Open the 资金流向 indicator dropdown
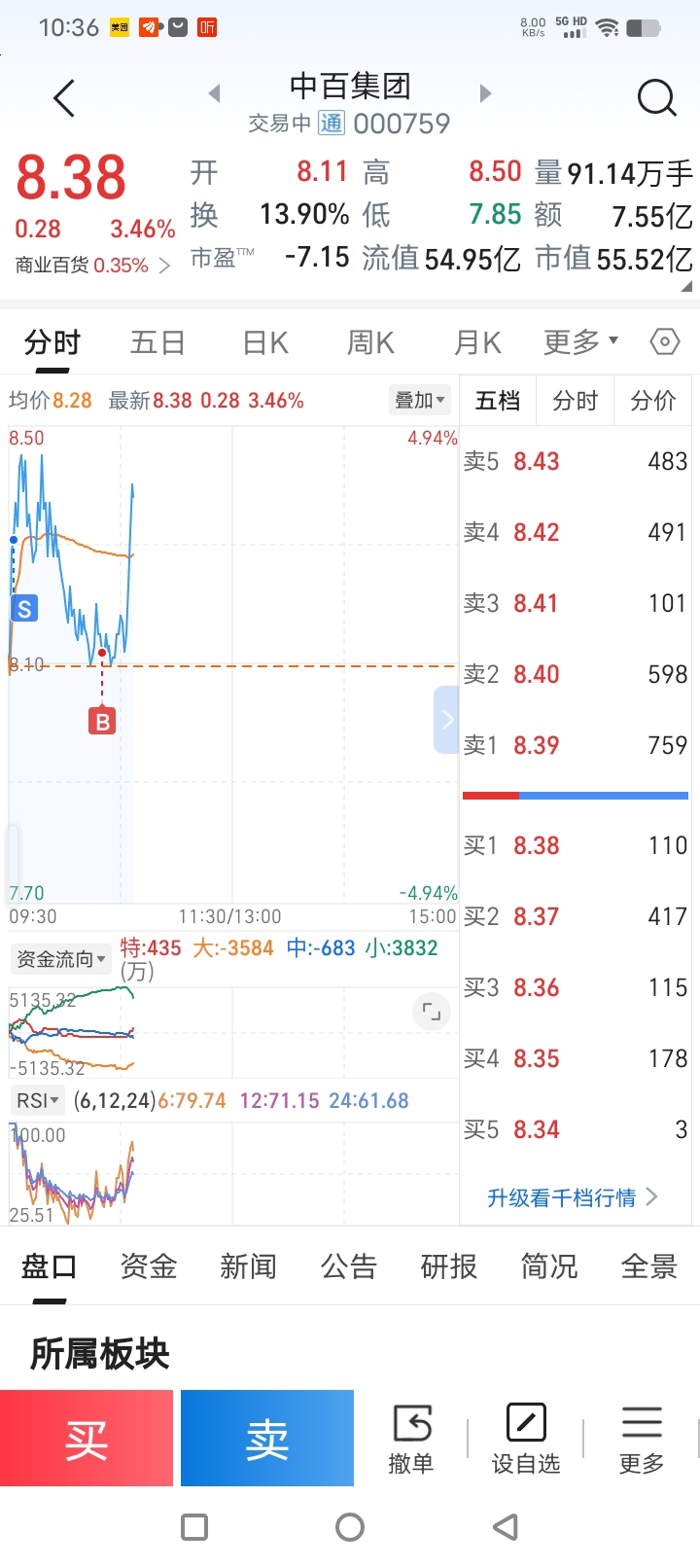Image resolution: width=700 pixels, height=1568 pixels. (x=60, y=959)
